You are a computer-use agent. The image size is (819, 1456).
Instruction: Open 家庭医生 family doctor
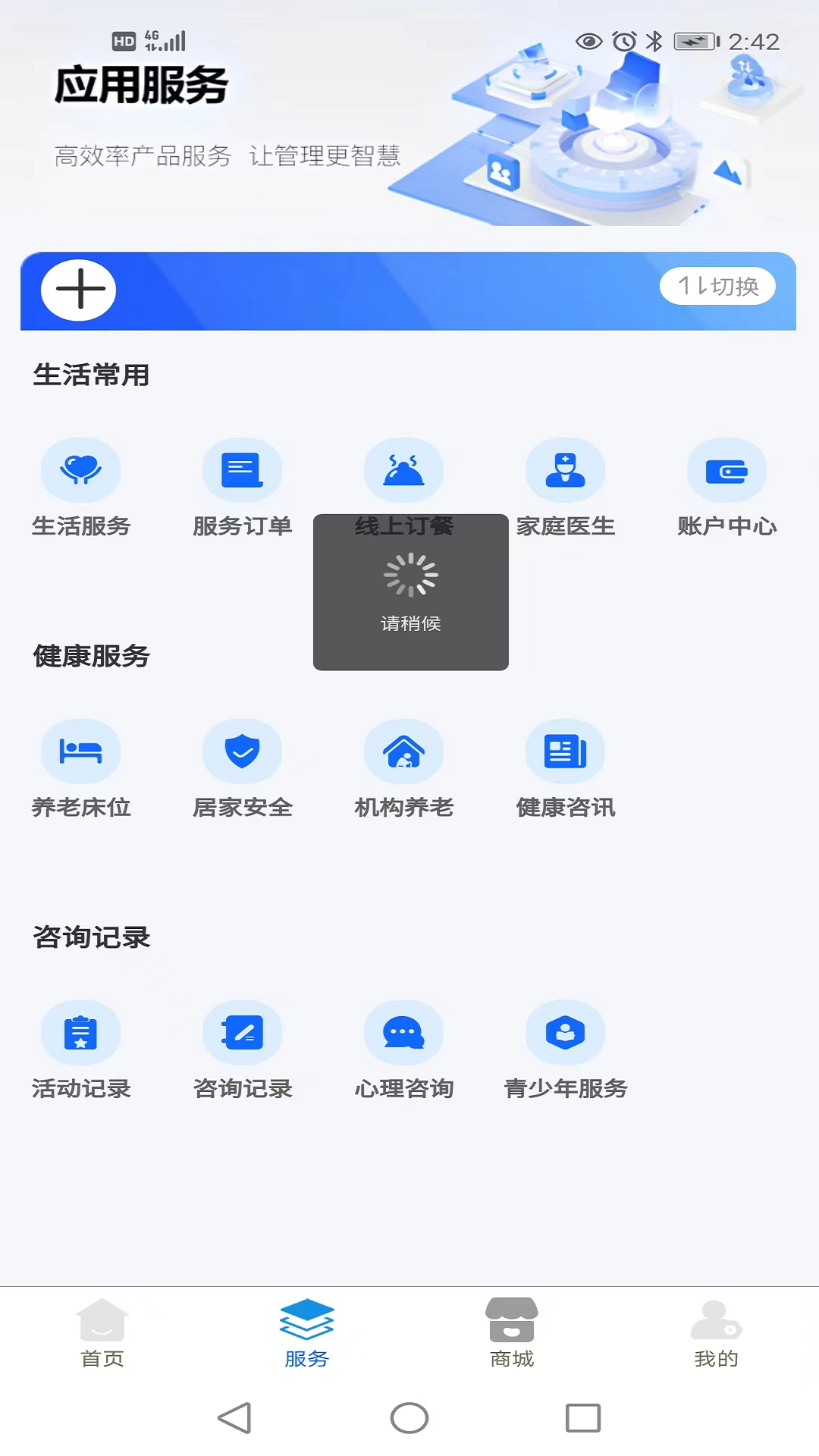[565, 470]
